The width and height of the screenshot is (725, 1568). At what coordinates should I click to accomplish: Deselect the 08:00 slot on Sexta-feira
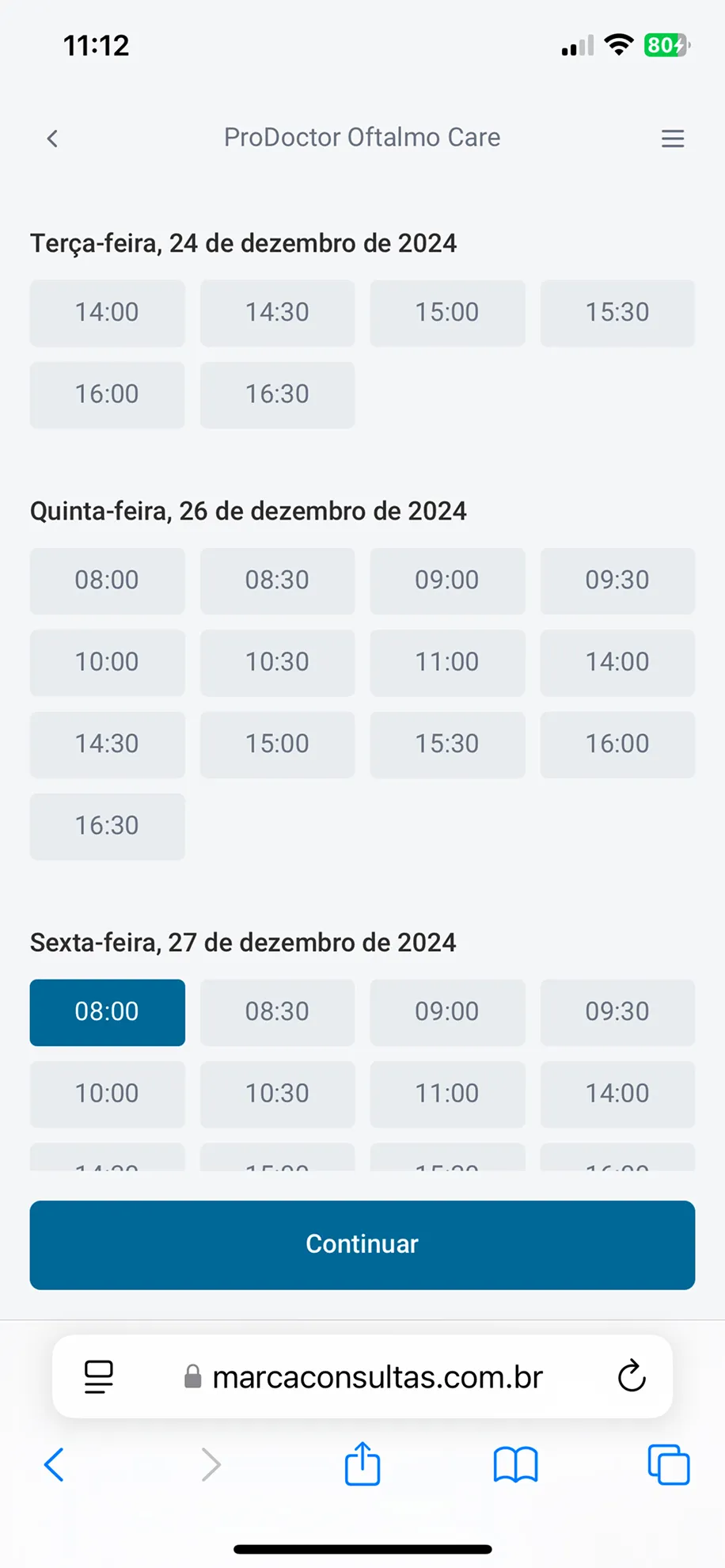[x=107, y=1012]
